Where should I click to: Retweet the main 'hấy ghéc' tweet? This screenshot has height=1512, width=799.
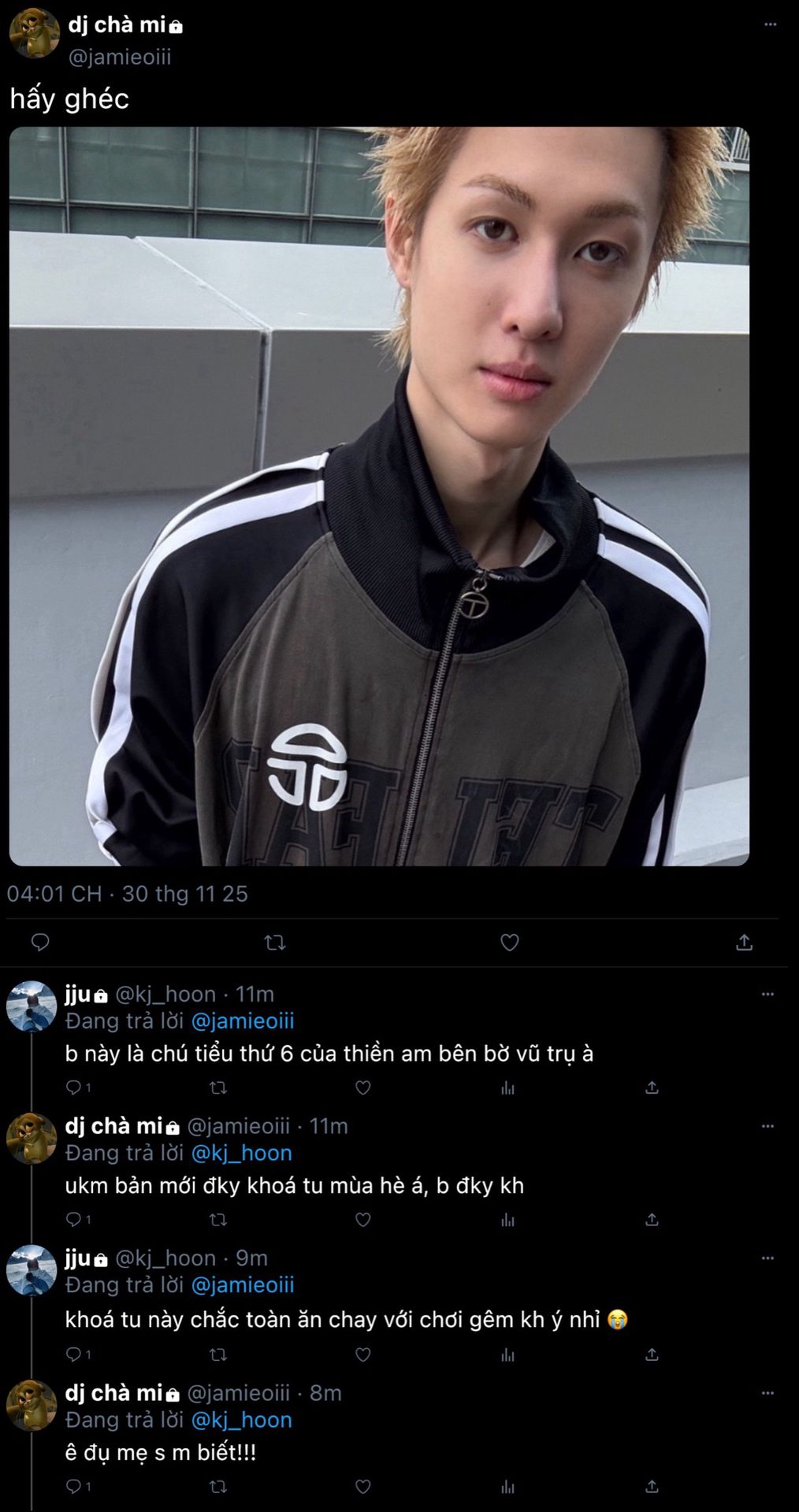[275, 943]
